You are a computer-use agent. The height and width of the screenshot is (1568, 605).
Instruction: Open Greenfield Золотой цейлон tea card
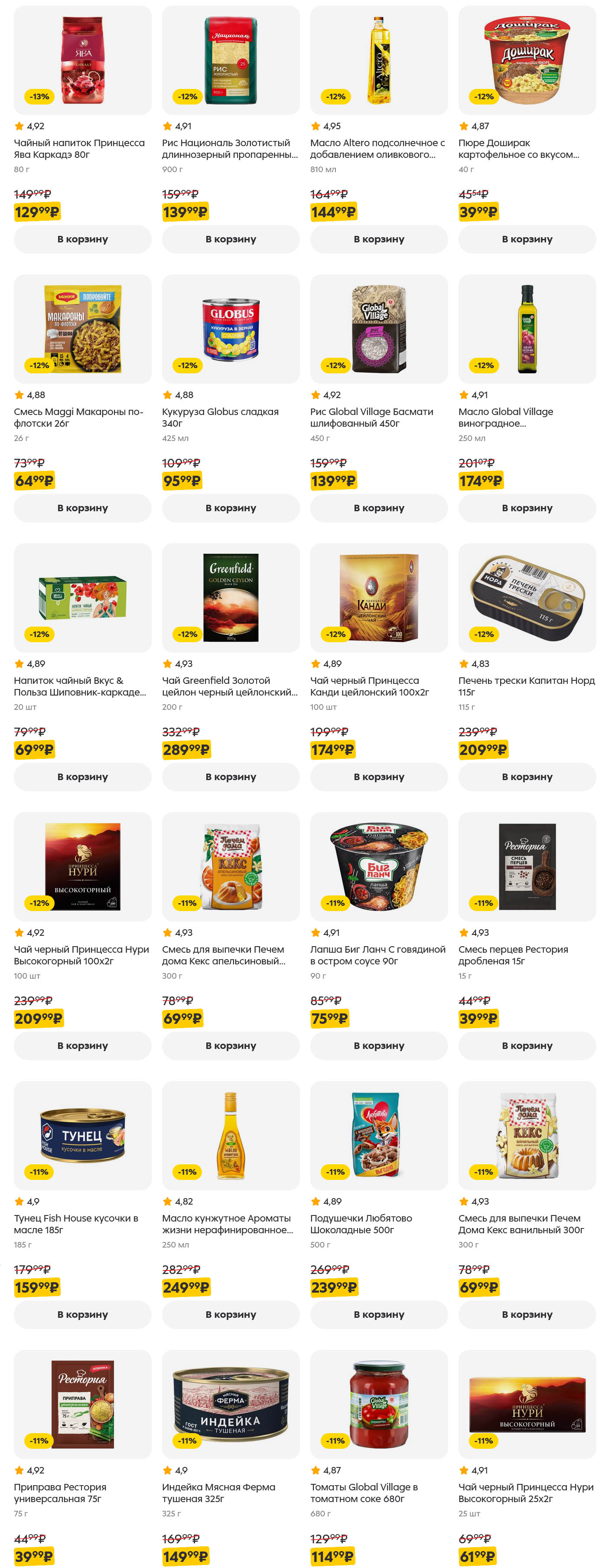click(231, 598)
